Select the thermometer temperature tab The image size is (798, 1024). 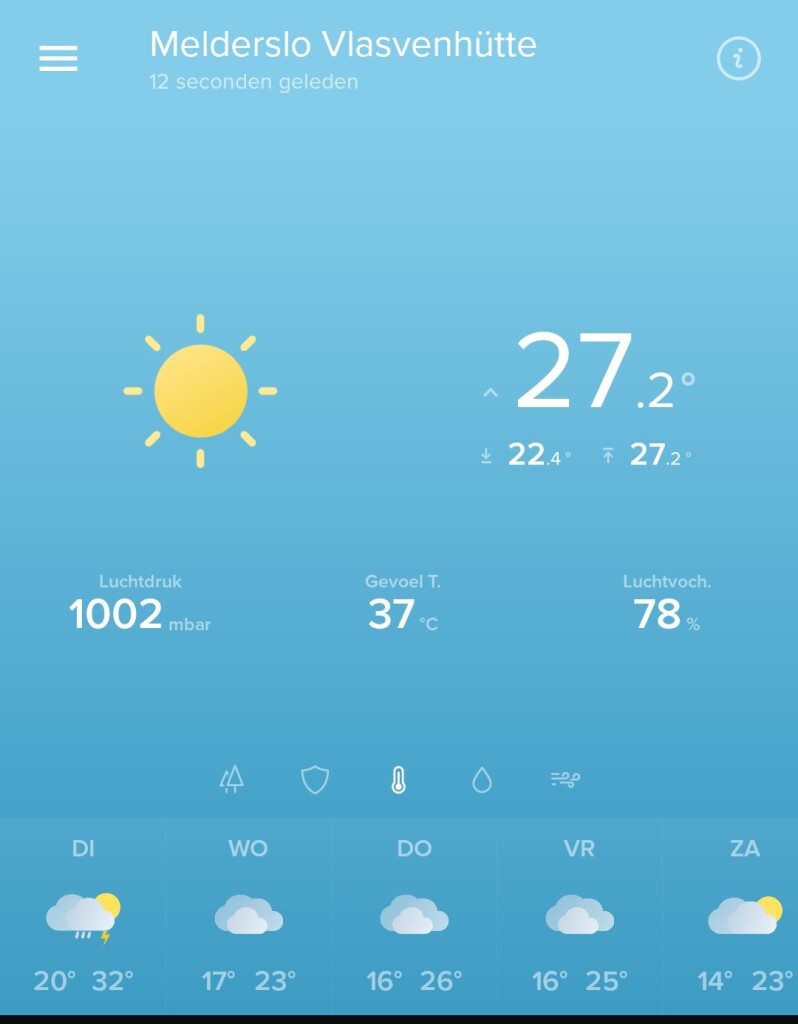[398, 779]
